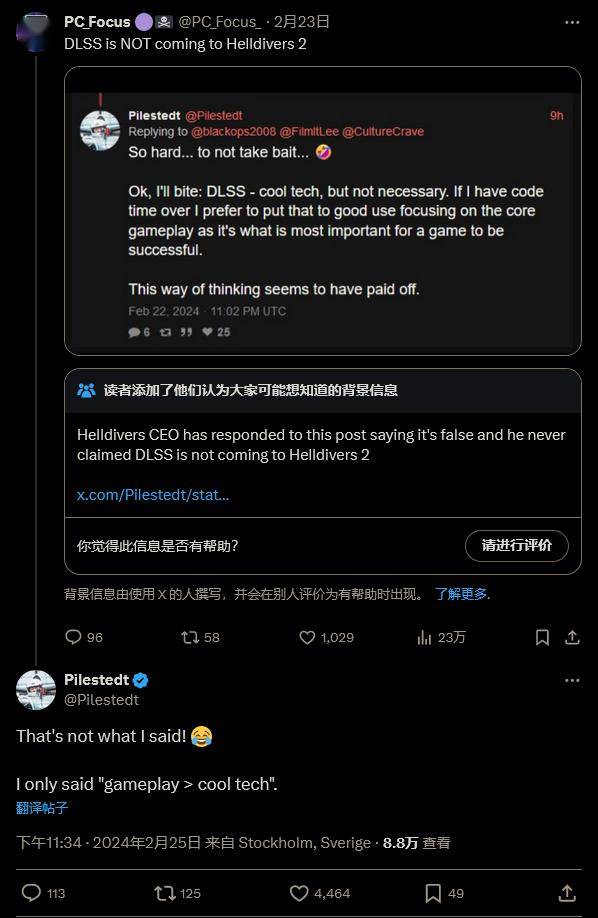
Task: View the embedded Pilestedt tweet screenshot
Action: 323,211
